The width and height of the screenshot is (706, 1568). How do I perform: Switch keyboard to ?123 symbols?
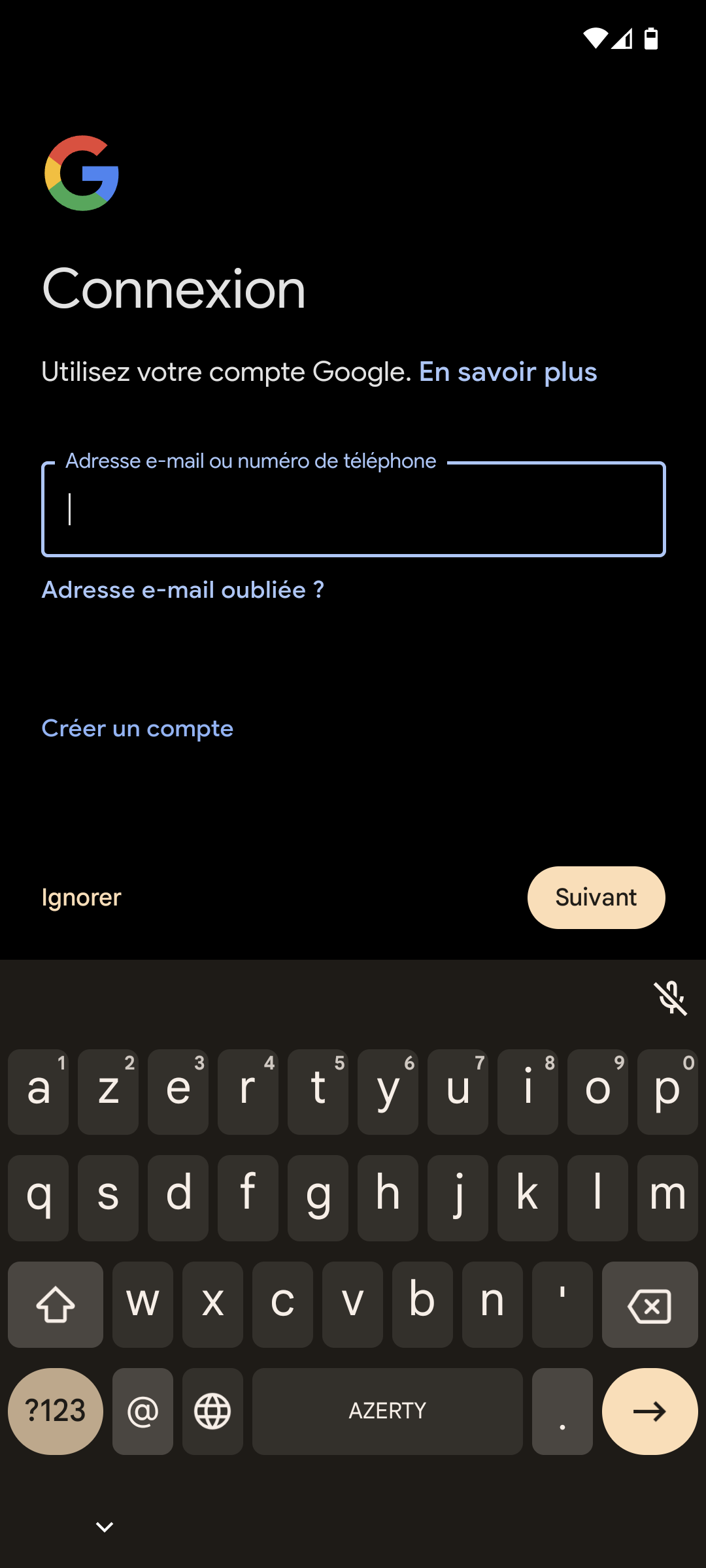(x=56, y=1411)
